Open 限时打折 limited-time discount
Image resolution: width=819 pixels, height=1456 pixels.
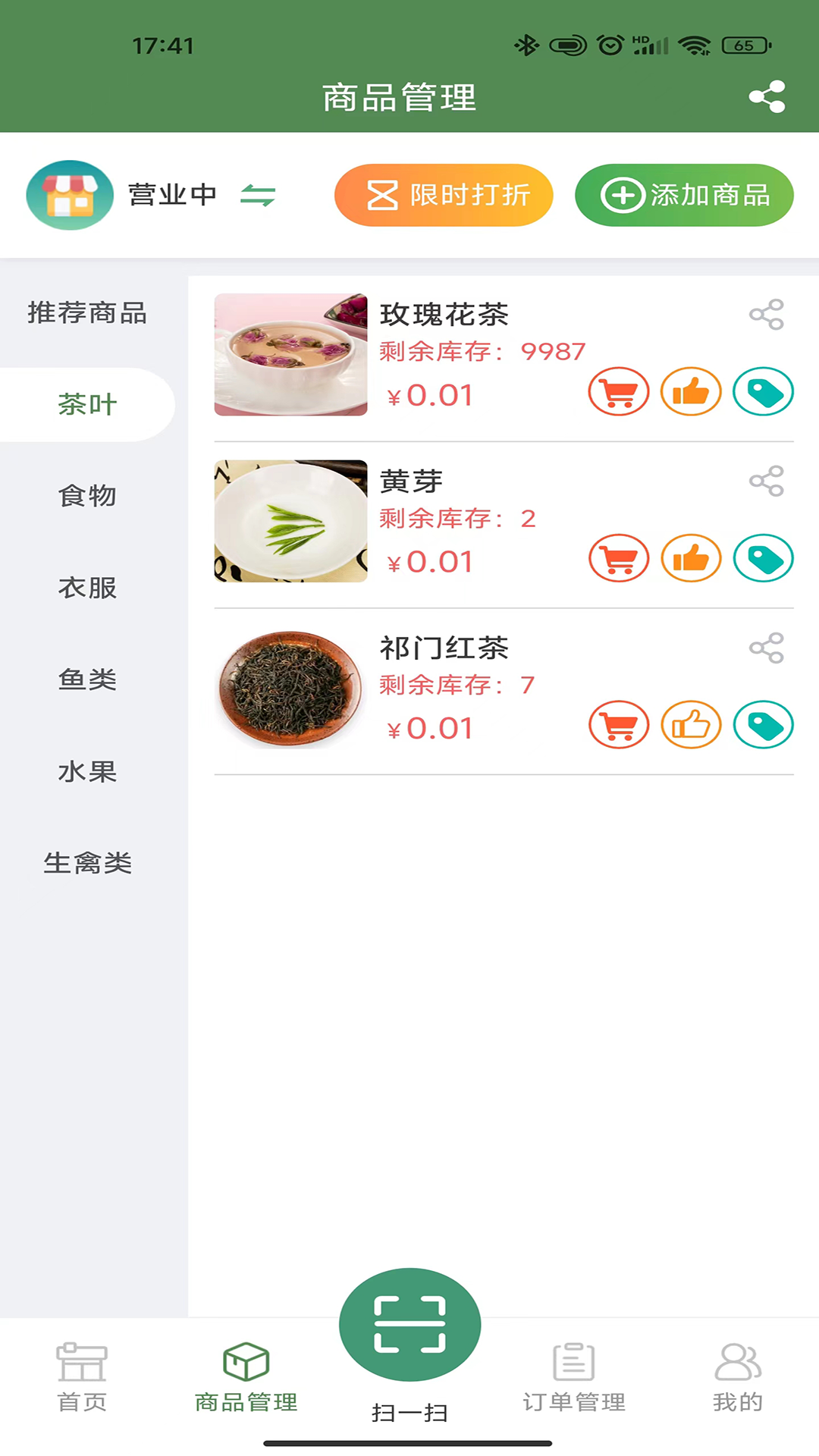[x=444, y=195]
